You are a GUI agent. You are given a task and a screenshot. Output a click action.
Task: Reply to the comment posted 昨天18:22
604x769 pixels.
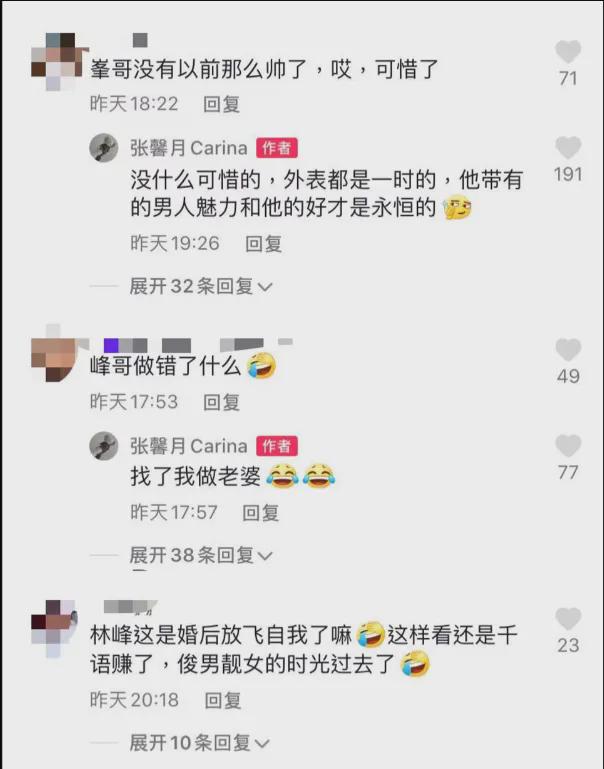coord(222,102)
